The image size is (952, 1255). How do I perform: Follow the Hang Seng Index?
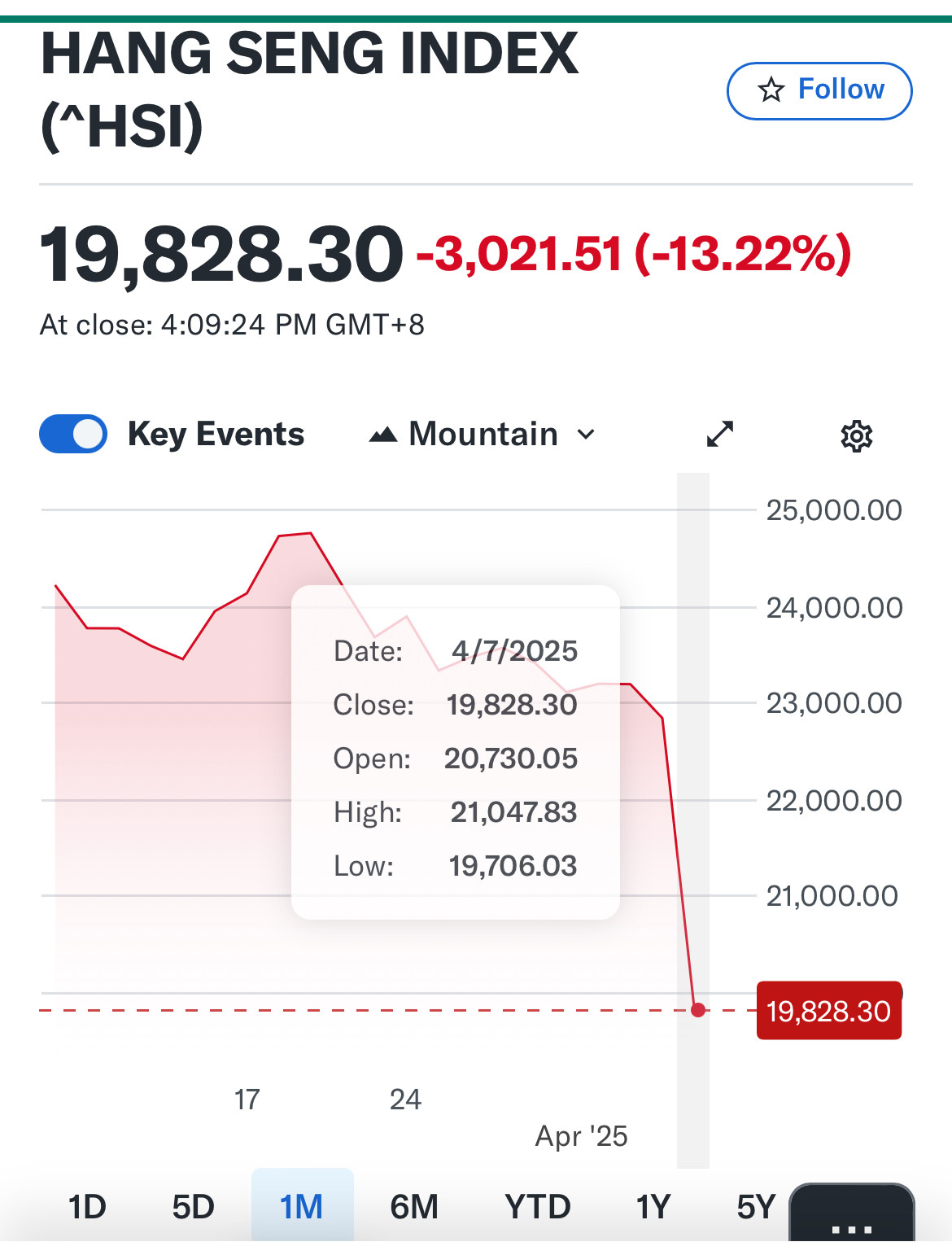pyautogui.click(x=819, y=90)
